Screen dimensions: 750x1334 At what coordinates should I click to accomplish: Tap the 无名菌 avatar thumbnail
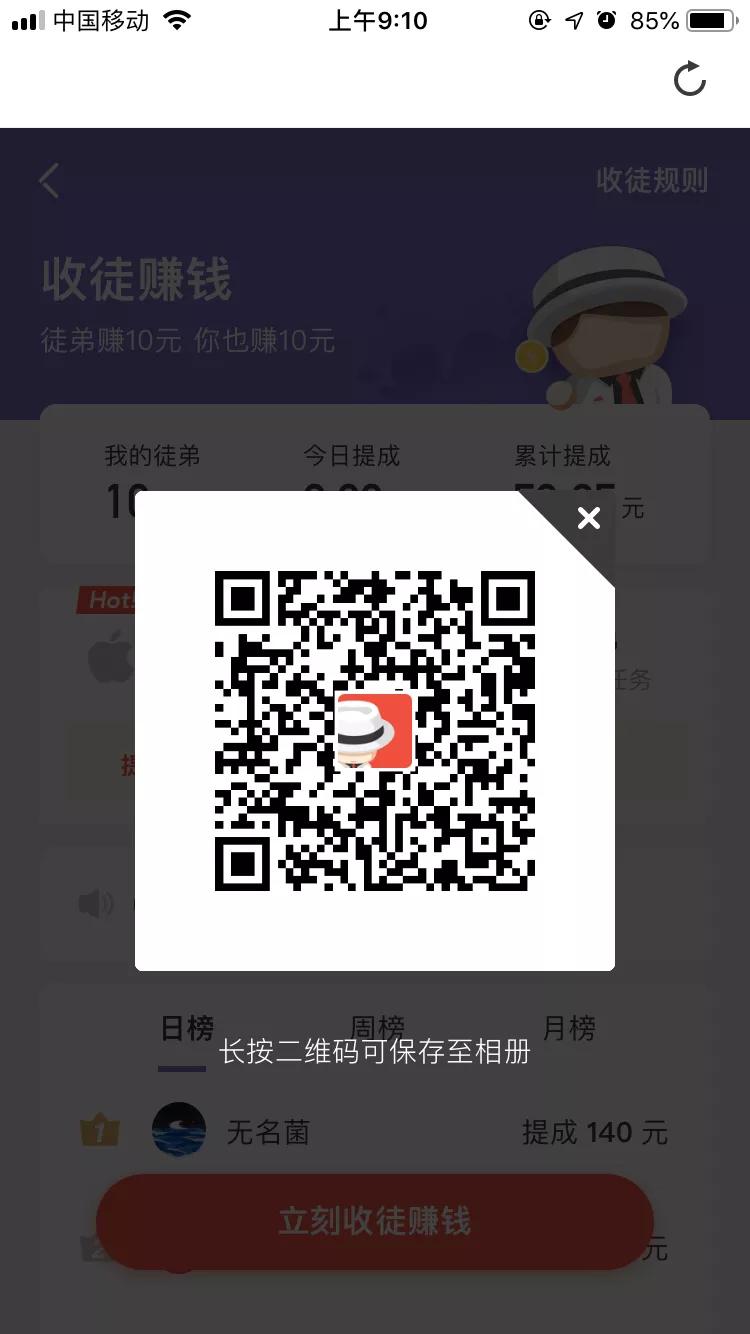pos(179,1130)
